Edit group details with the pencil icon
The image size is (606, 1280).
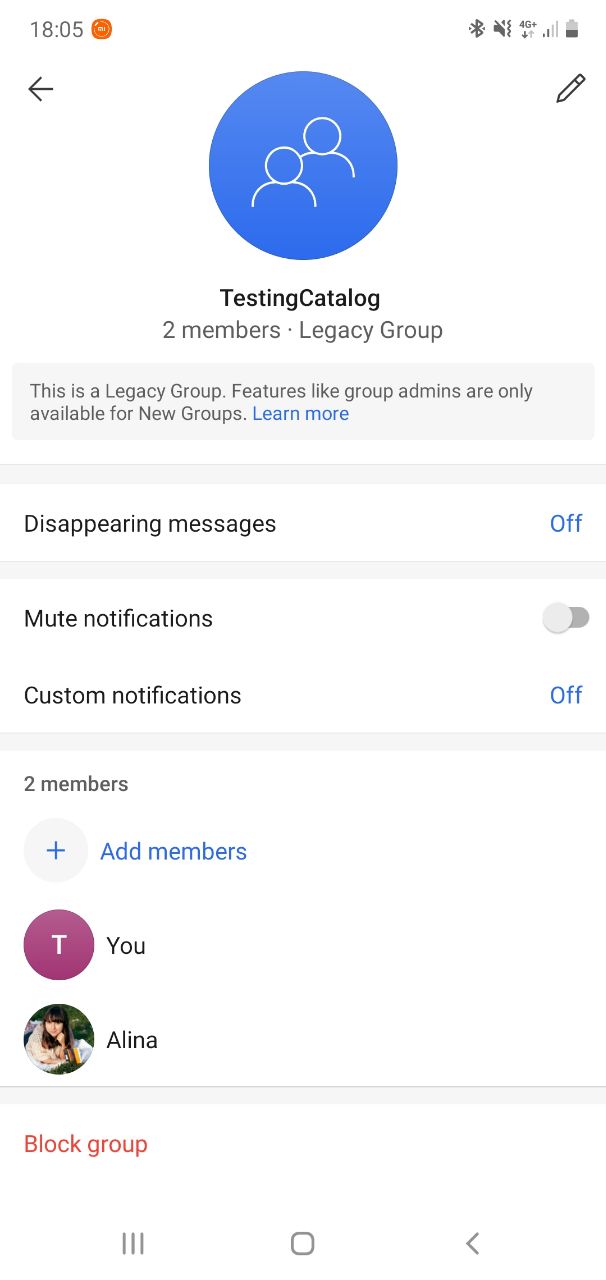(x=570, y=89)
